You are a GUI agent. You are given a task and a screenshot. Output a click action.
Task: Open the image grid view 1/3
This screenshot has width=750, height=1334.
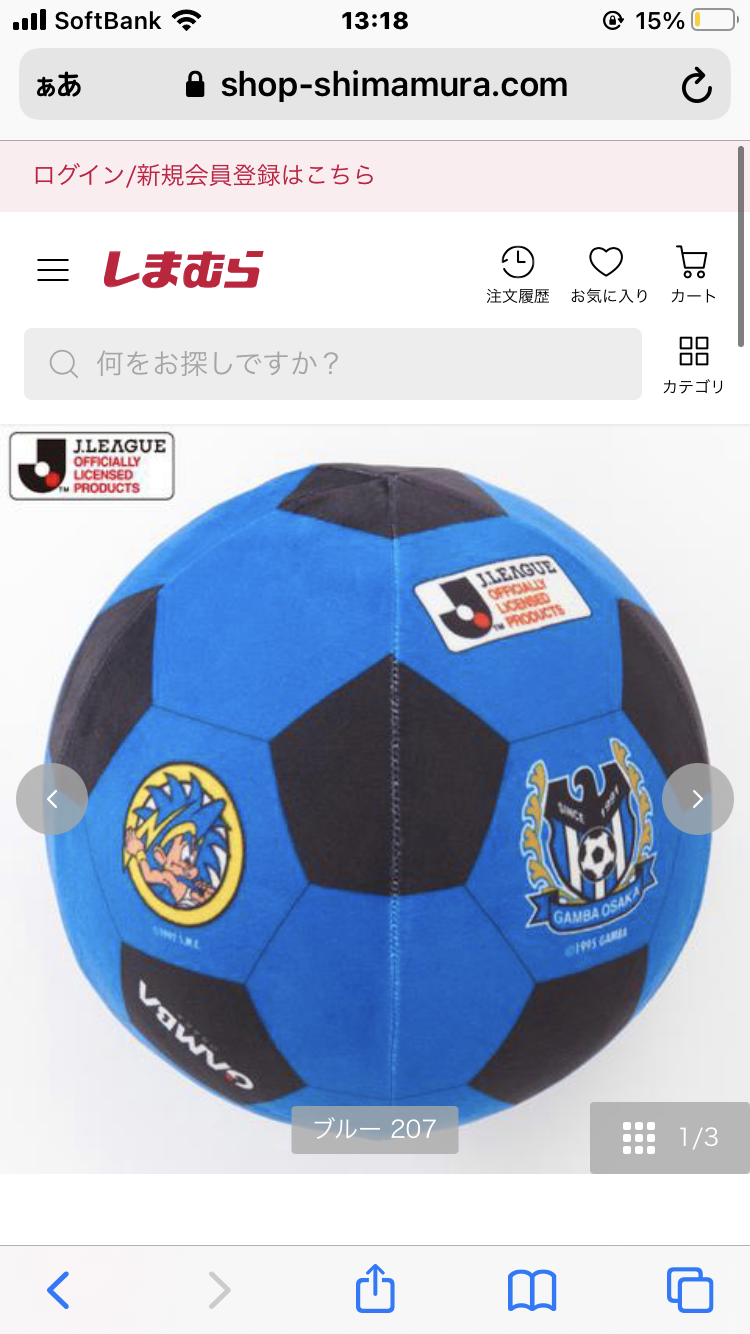(669, 1137)
